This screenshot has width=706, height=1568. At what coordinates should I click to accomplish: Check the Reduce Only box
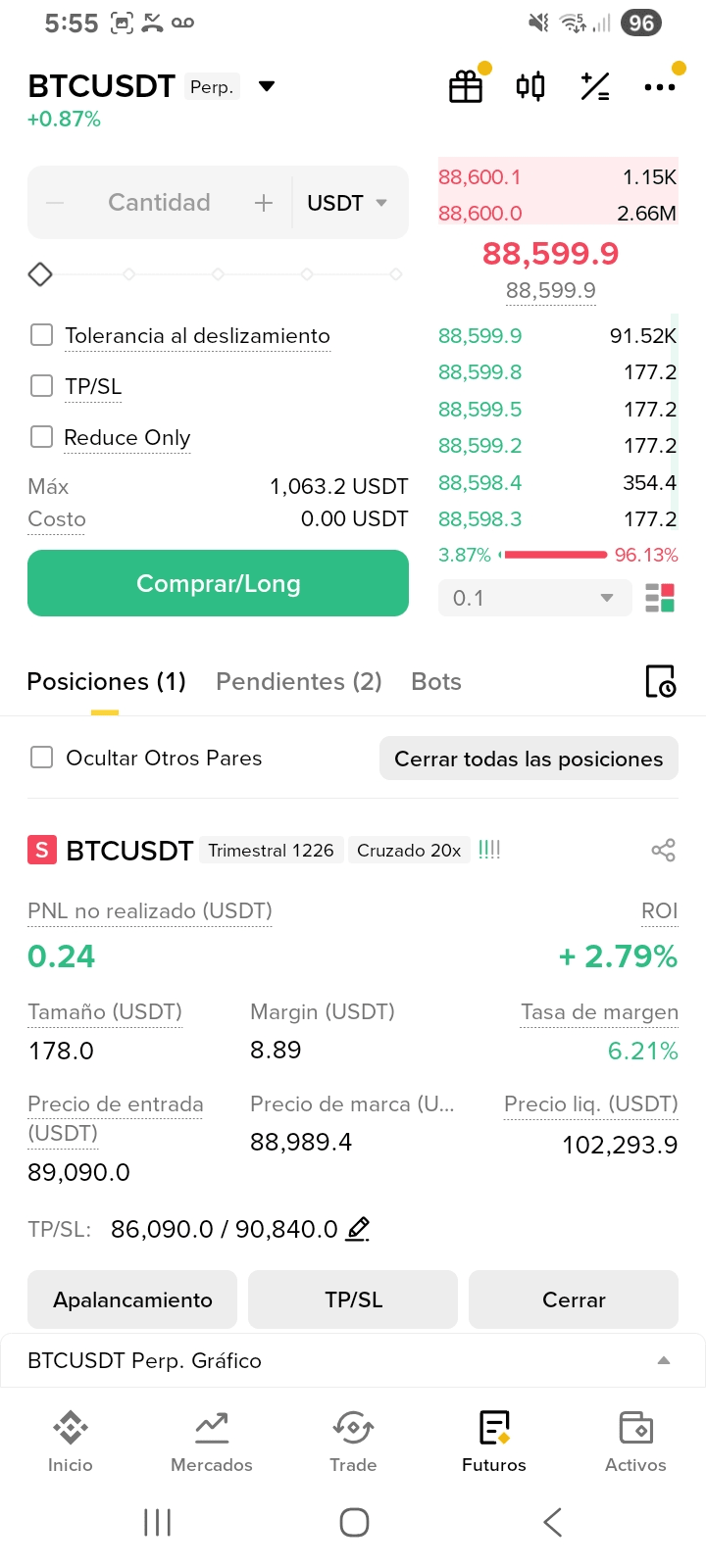(x=42, y=437)
